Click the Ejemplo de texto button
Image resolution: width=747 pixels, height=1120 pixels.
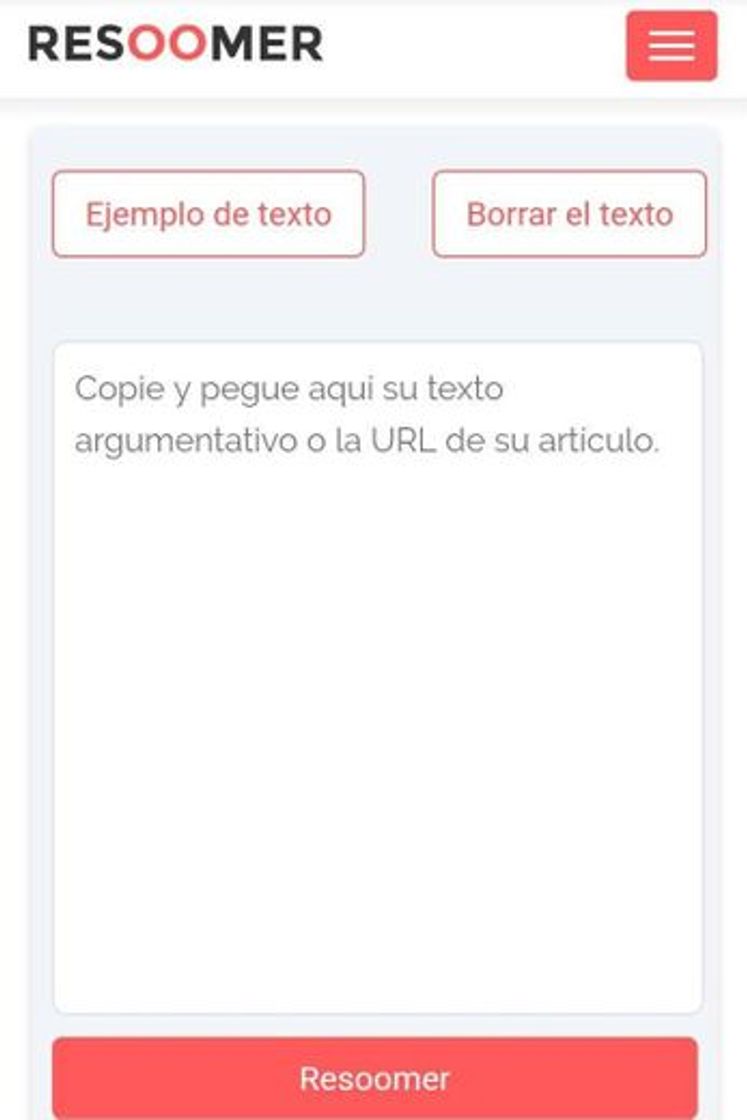206,214
